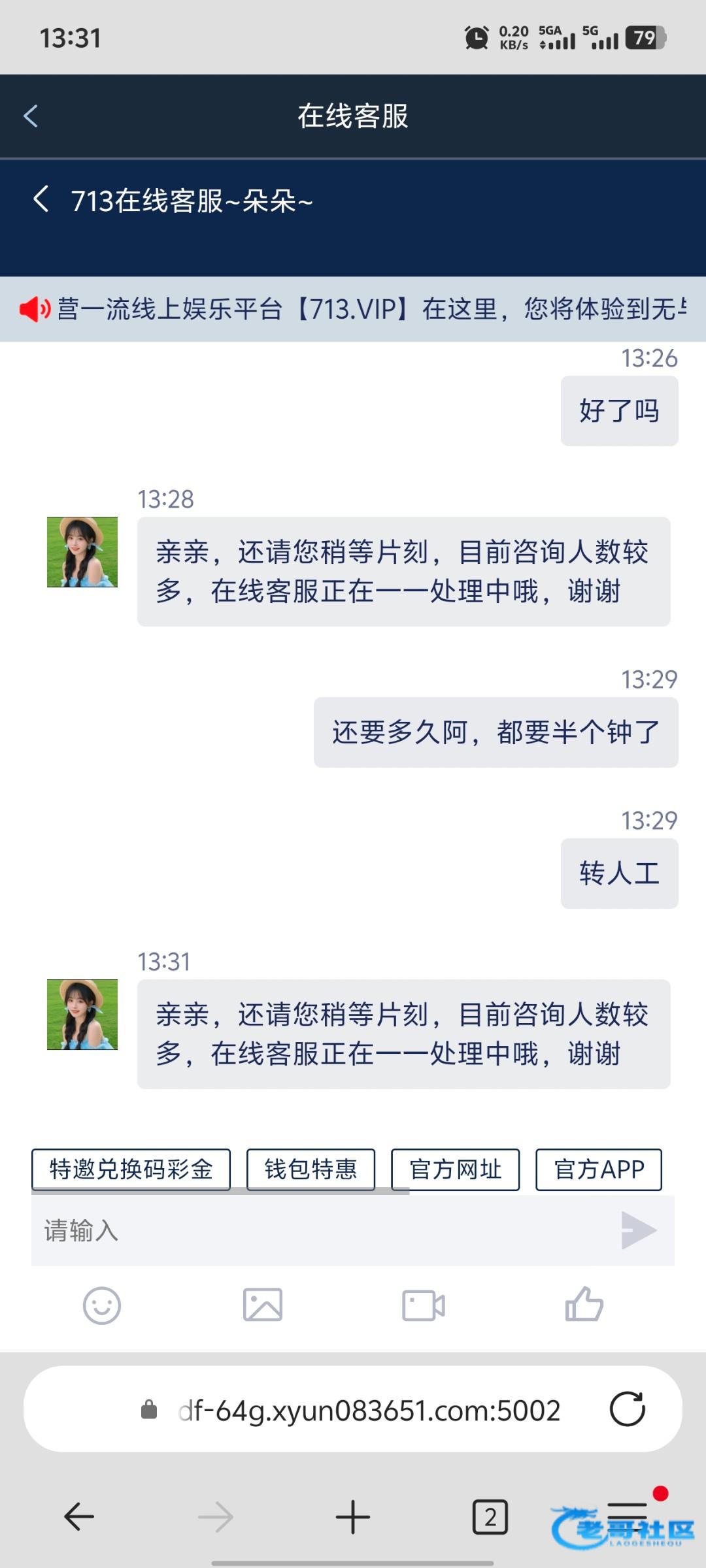Attach a video to the chat
The width and height of the screenshot is (706, 1568).
(424, 1305)
